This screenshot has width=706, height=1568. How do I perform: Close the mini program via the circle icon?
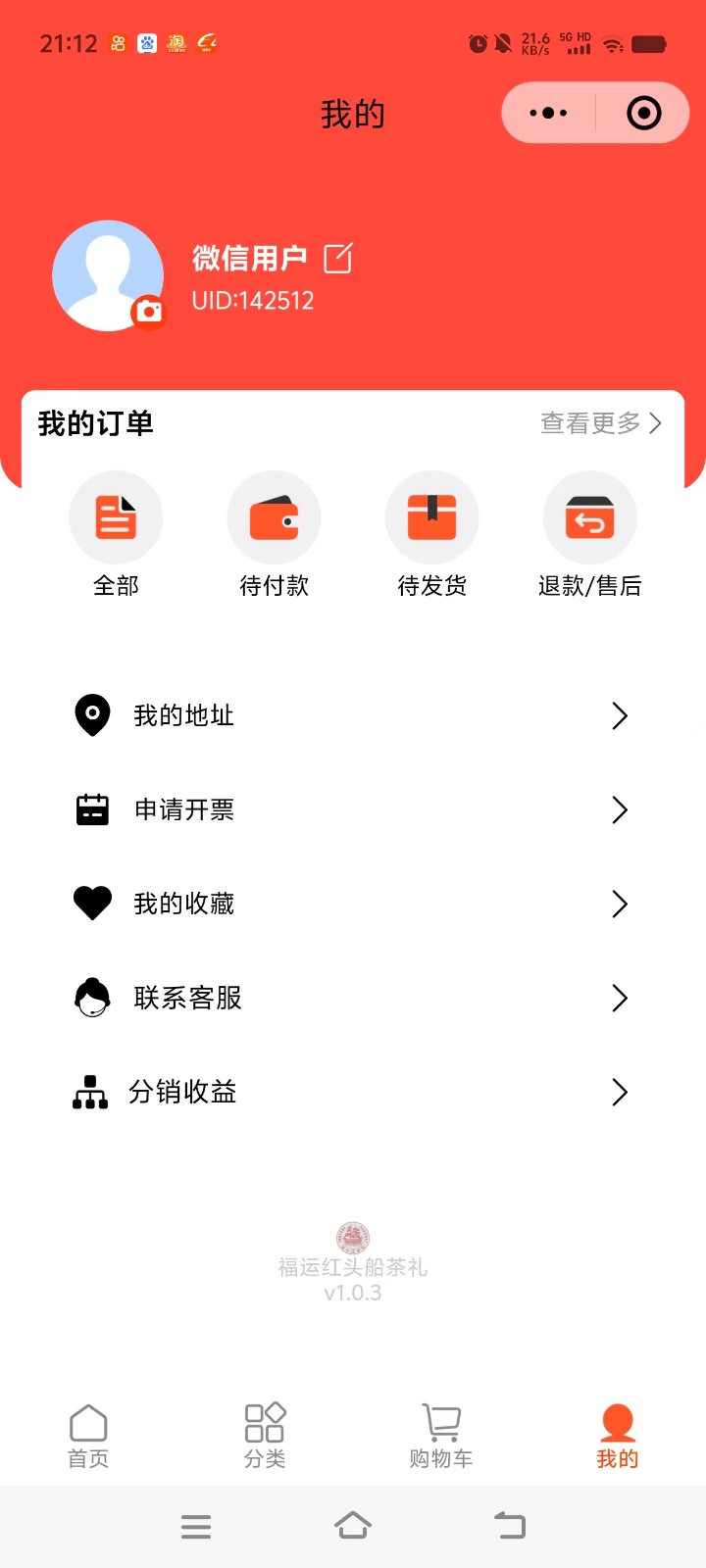pos(644,113)
